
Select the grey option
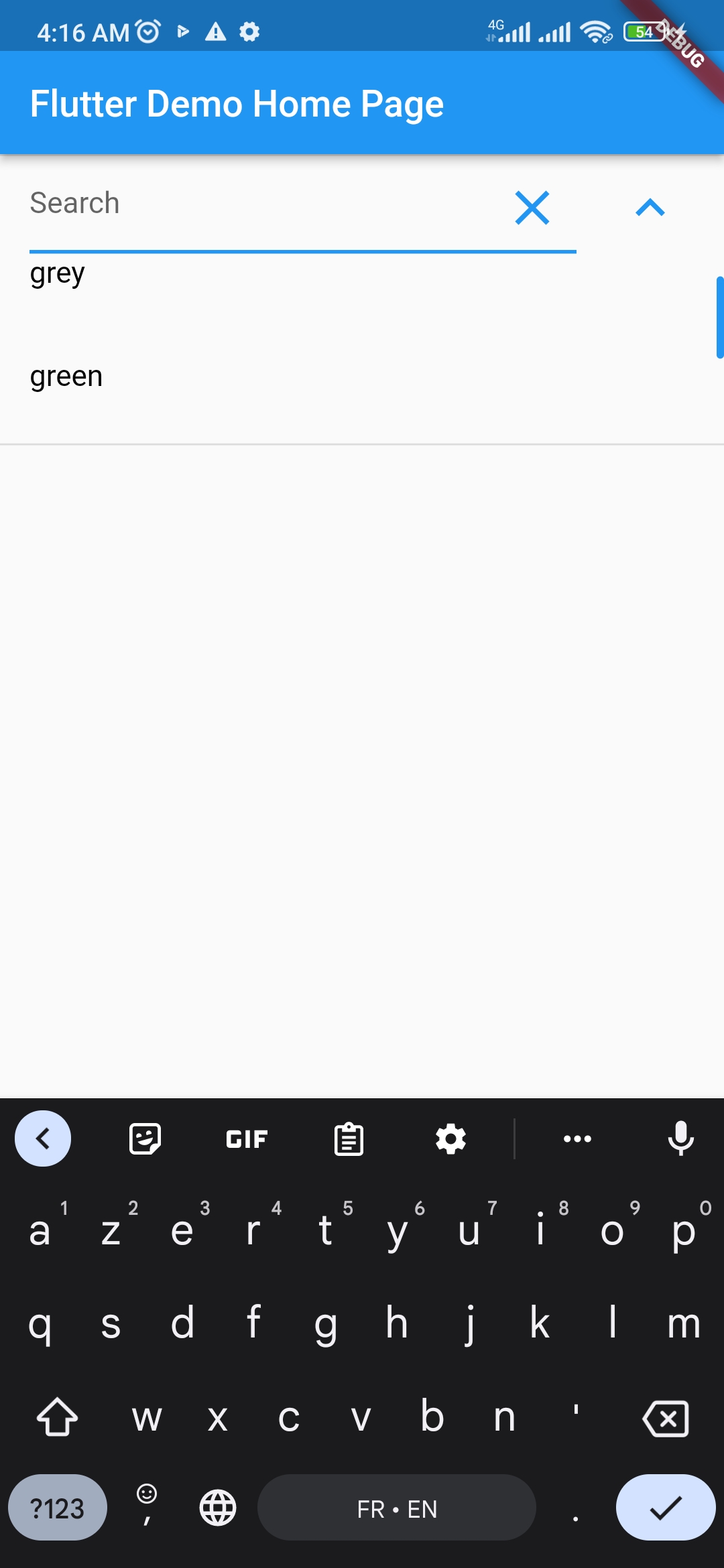58,274
